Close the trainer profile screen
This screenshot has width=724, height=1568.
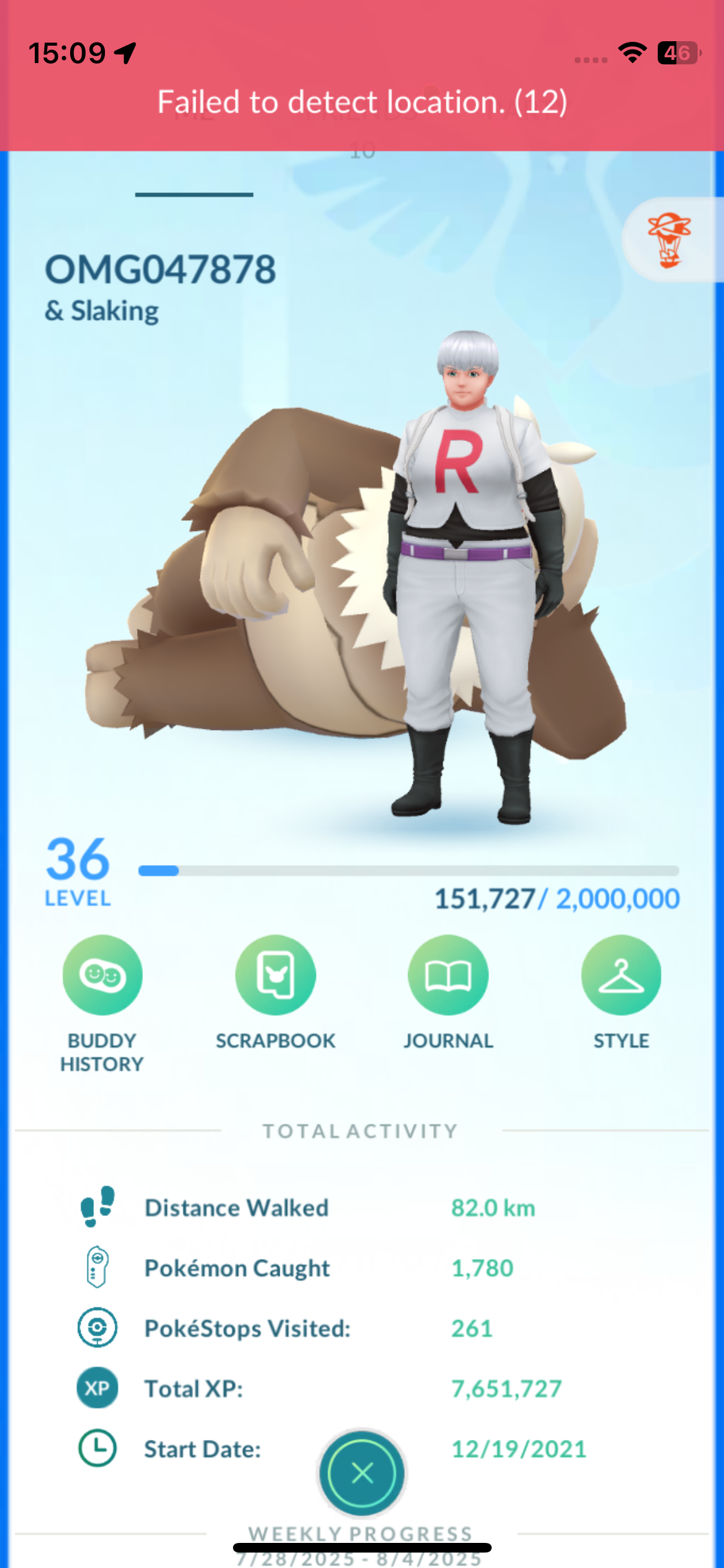coord(362,1472)
